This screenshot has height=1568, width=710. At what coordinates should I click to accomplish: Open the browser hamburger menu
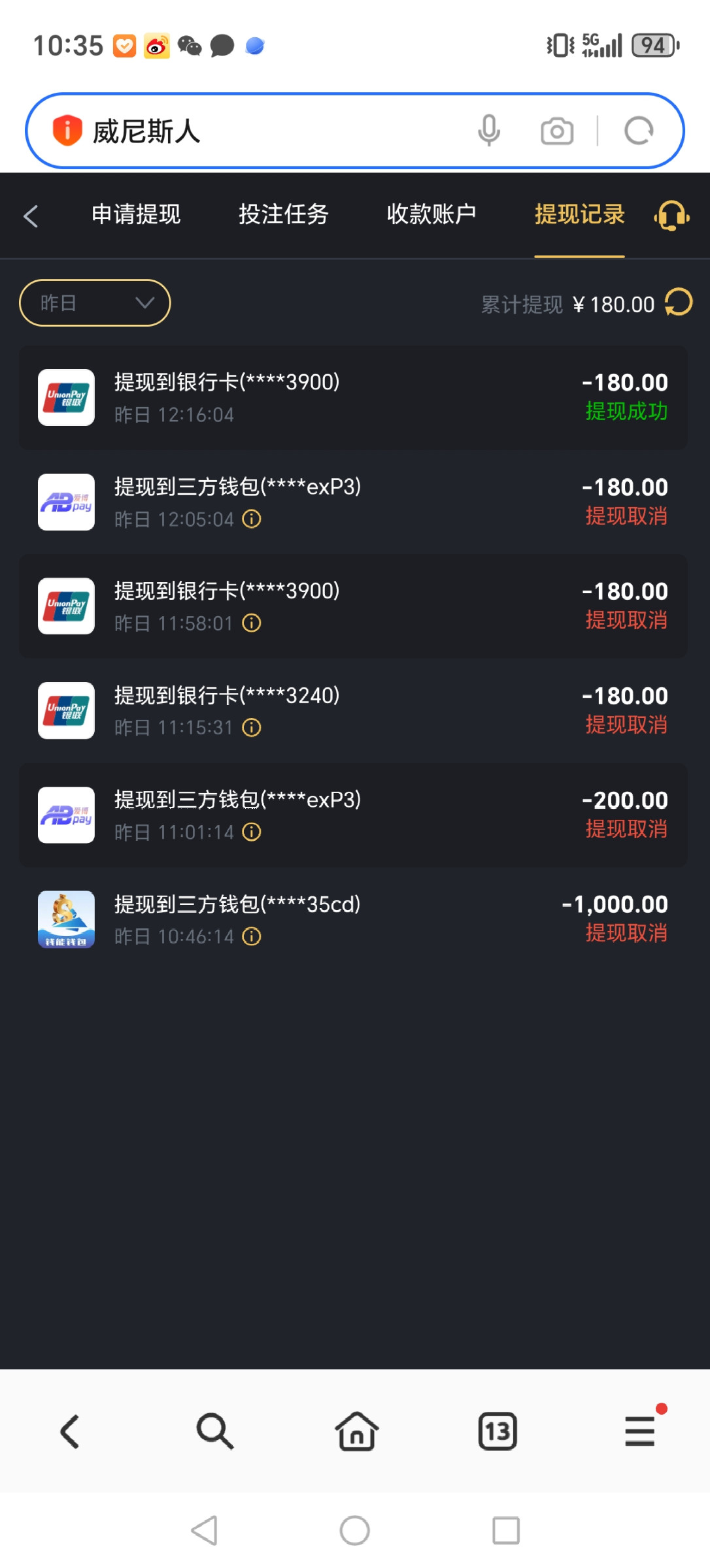point(639,1431)
